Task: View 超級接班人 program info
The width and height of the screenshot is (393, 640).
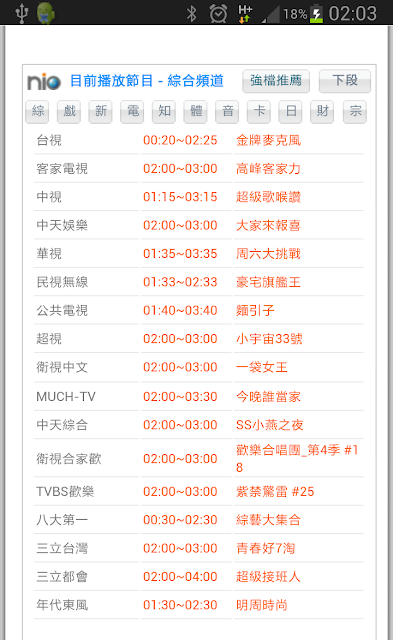Action: 268,577
